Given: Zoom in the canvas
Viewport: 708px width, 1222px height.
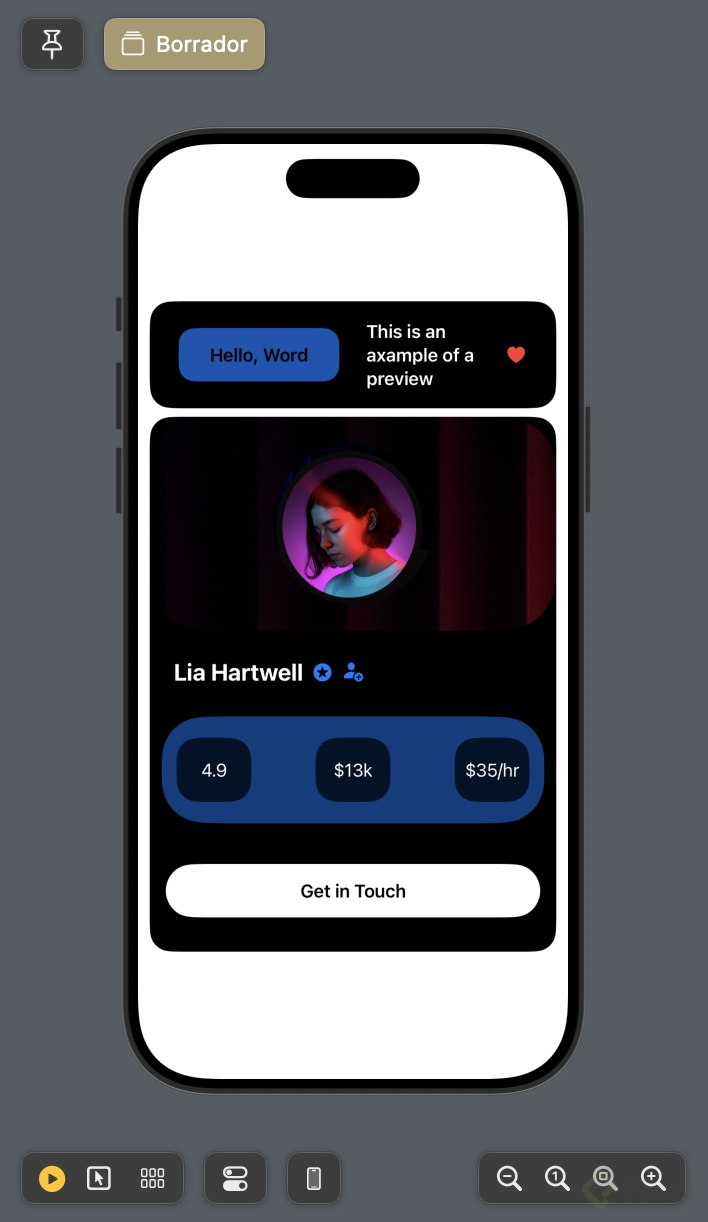Looking at the screenshot, I should [x=653, y=1178].
